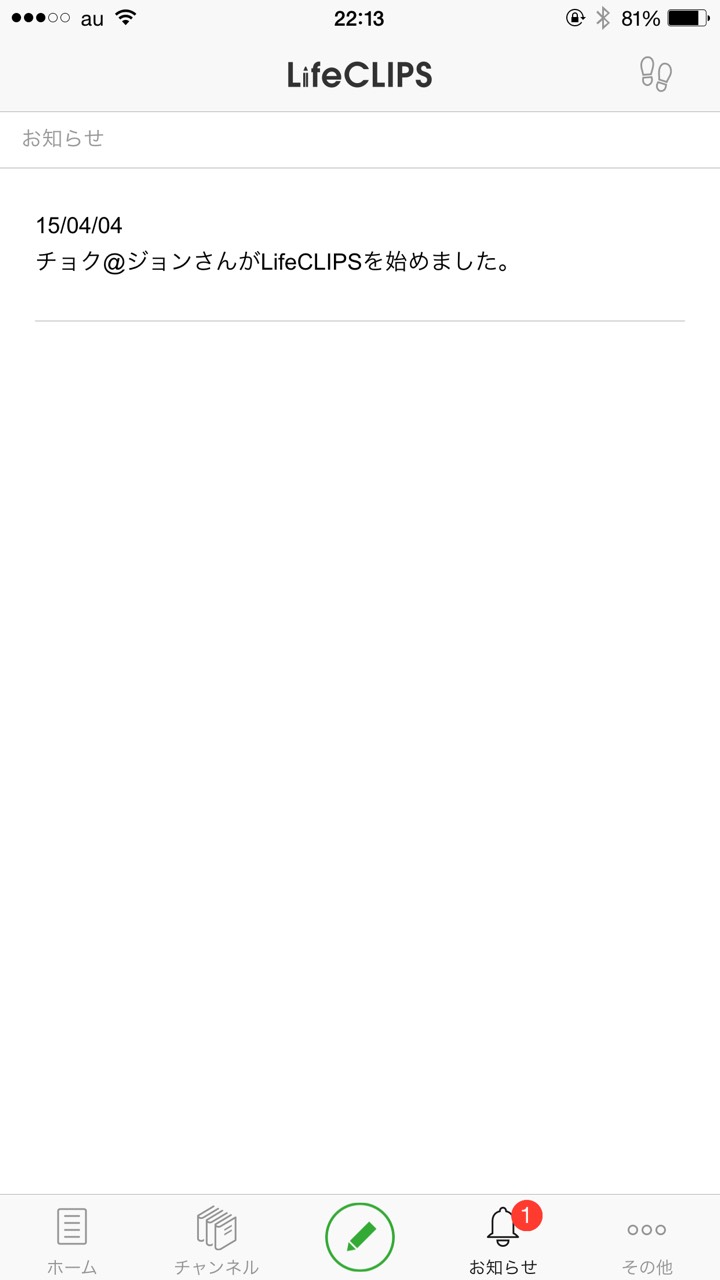
Task: Select the お知らせ bell tab
Action: 504,1238
